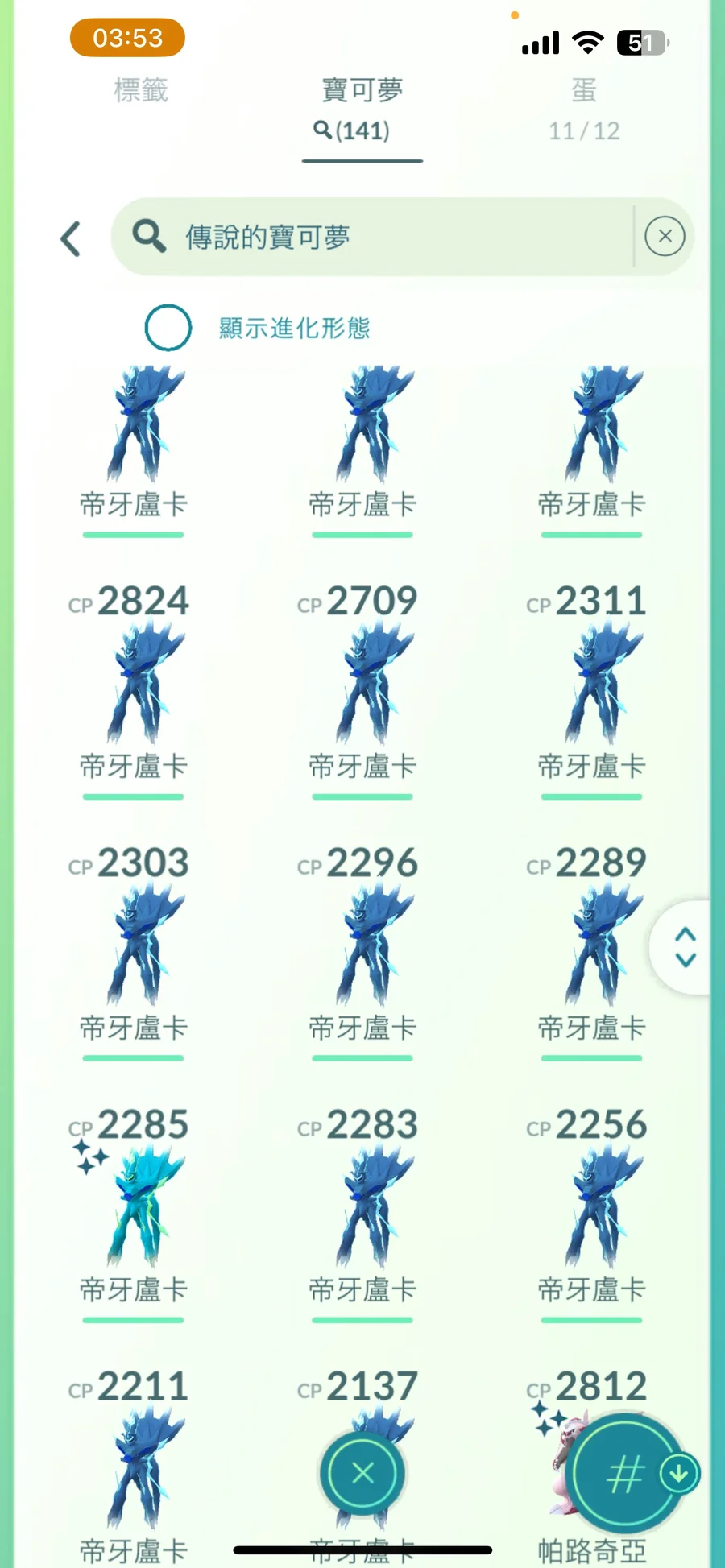The width and height of the screenshot is (725, 1568).
Task: Go back with the left arrow
Action: [71, 238]
